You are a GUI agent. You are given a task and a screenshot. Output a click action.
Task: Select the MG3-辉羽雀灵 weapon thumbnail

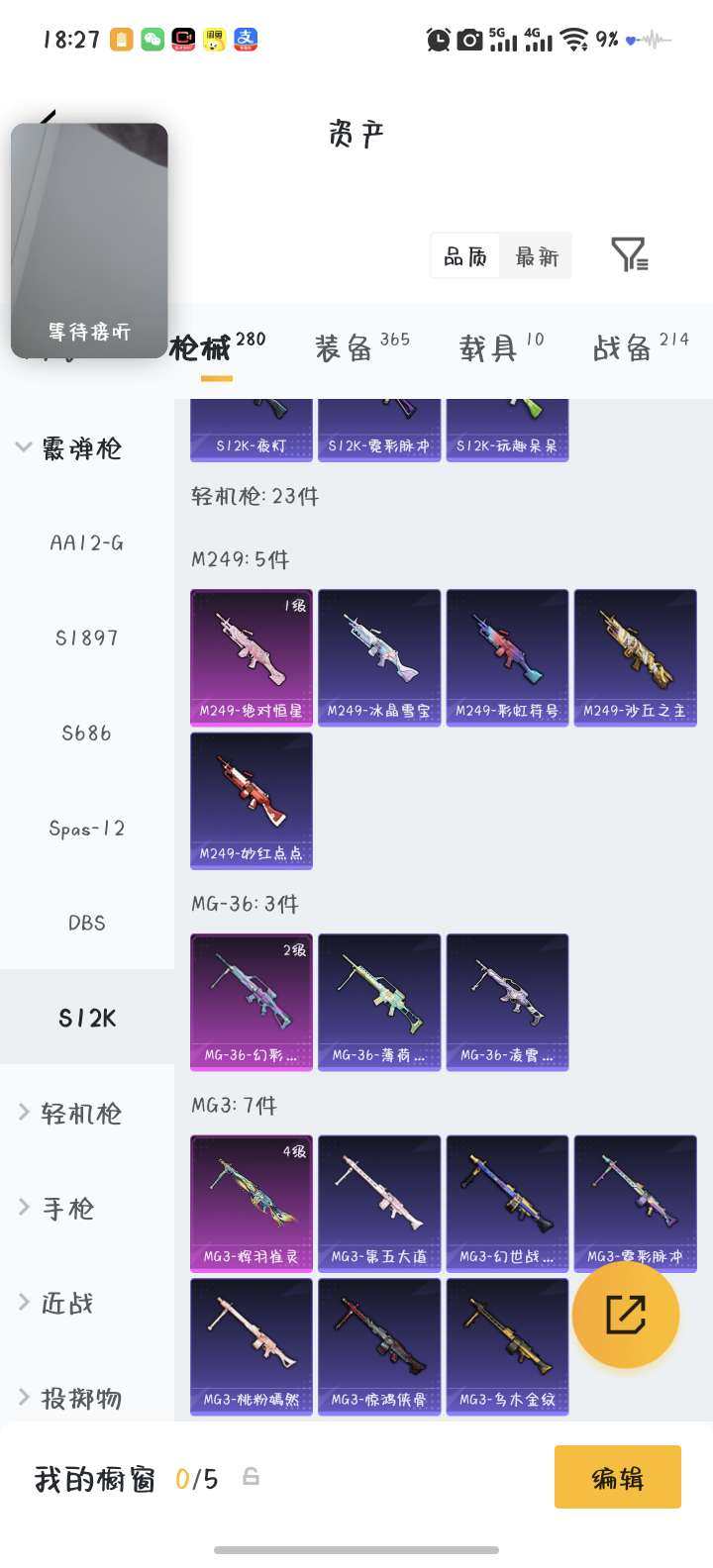click(x=251, y=1204)
